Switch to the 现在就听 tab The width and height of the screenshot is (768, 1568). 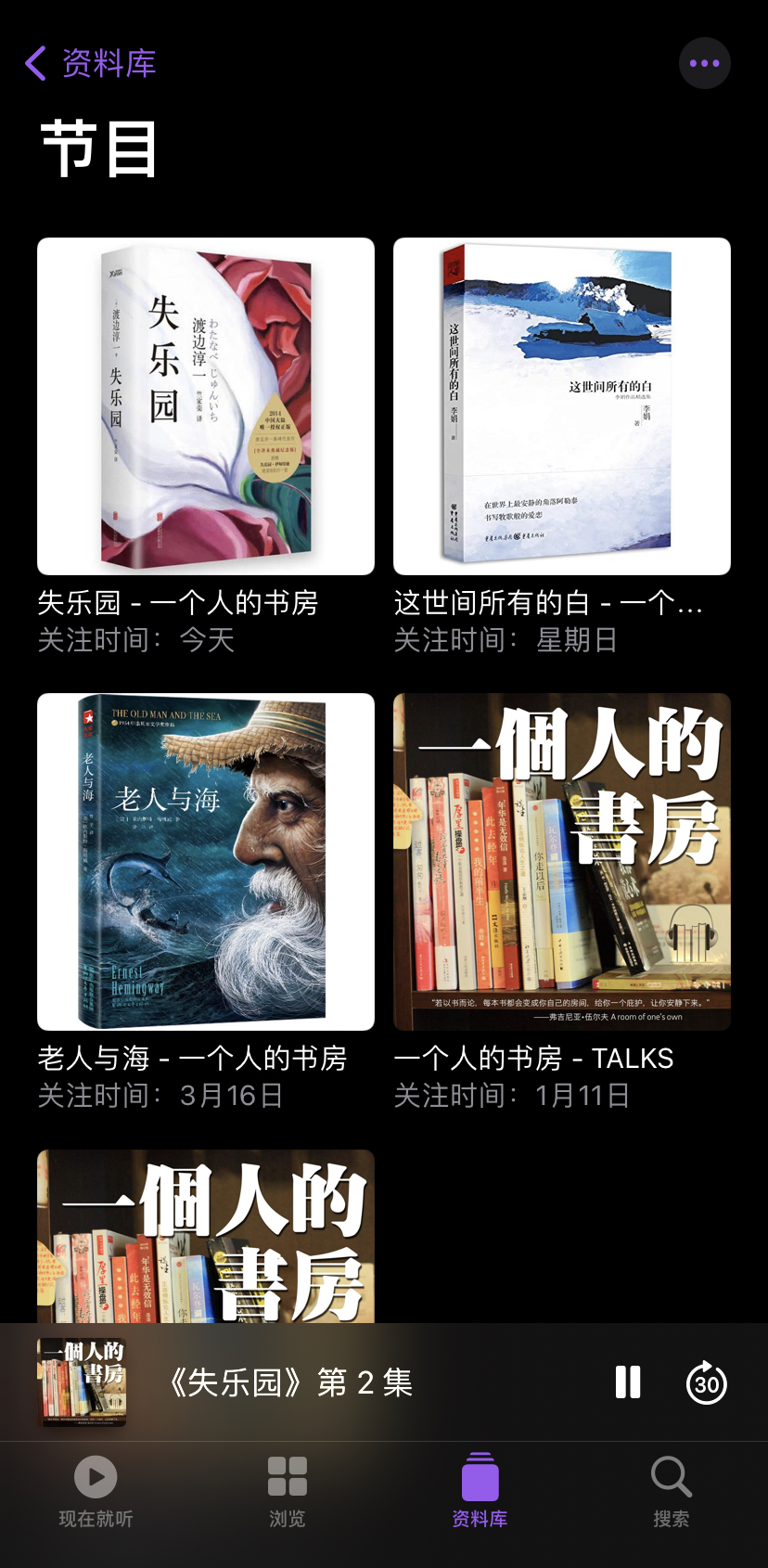96,1491
